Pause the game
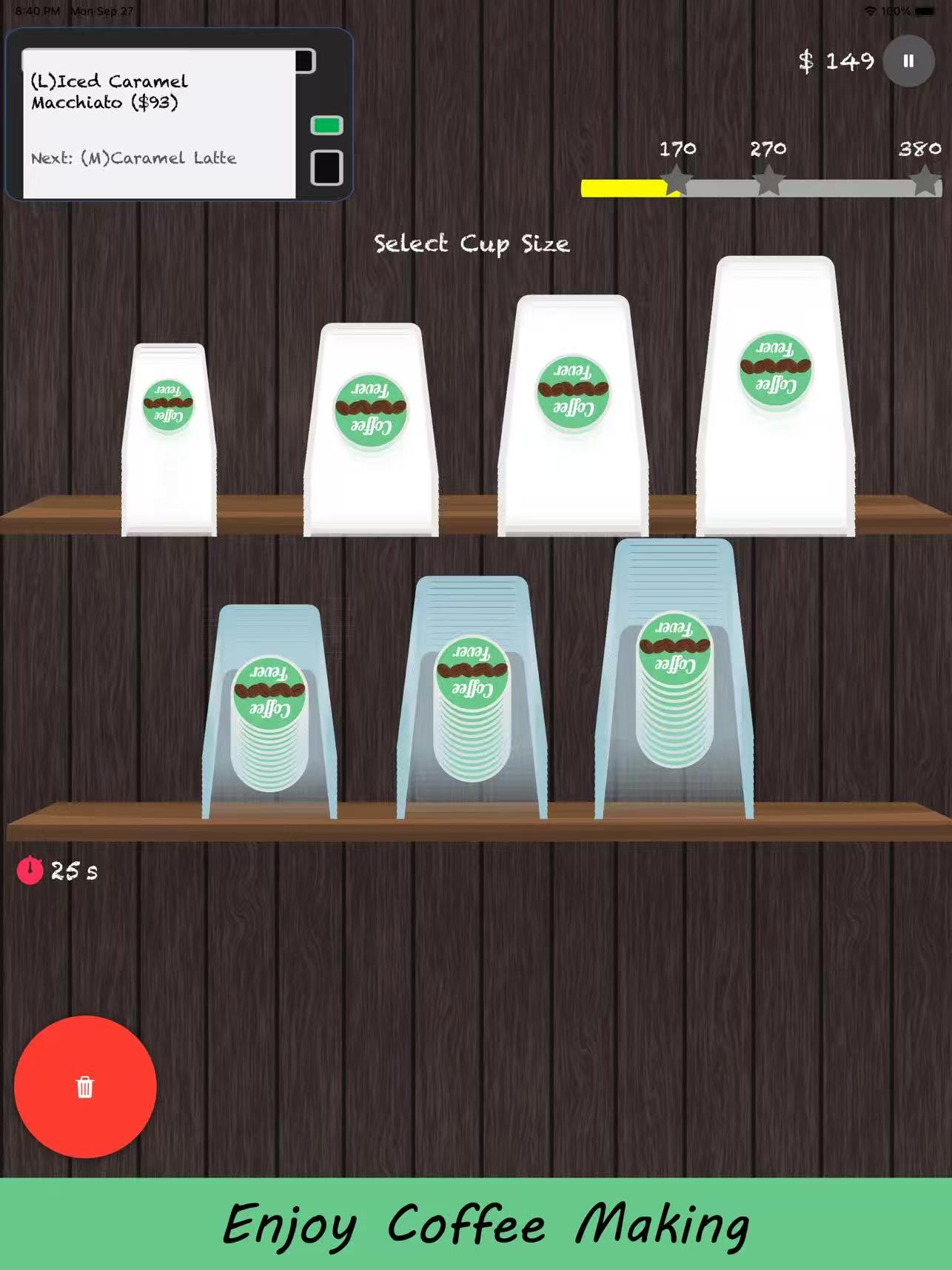952x1270 pixels. (x=908, y=61)
